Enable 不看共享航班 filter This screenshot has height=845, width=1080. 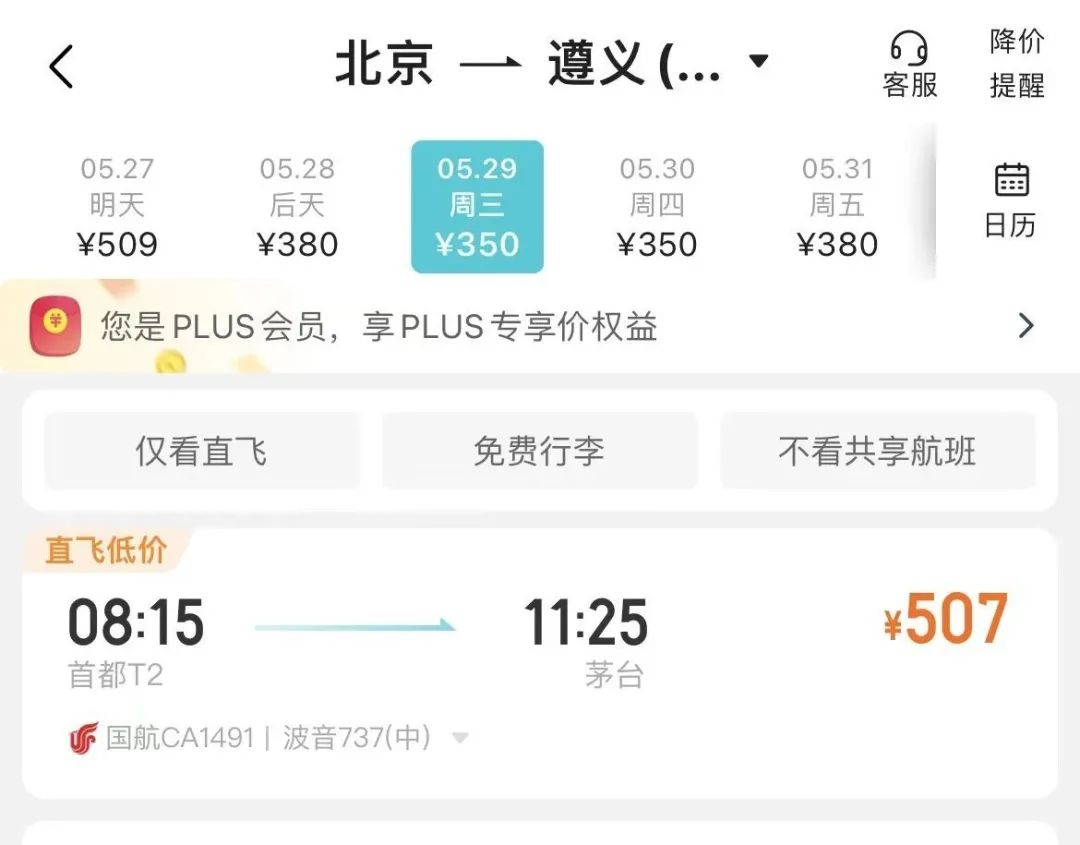point(877,452)
